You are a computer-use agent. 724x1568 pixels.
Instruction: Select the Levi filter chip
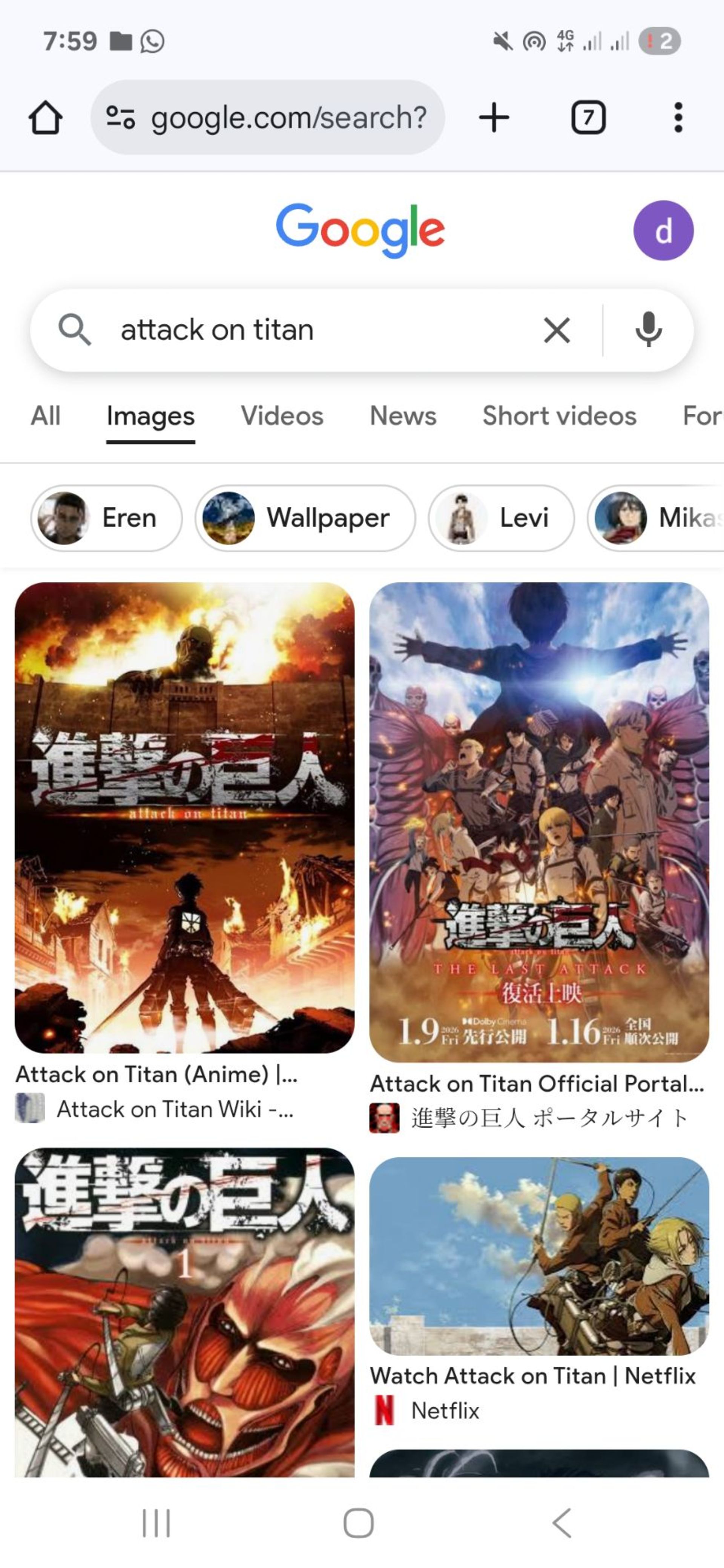coord(501,519)
